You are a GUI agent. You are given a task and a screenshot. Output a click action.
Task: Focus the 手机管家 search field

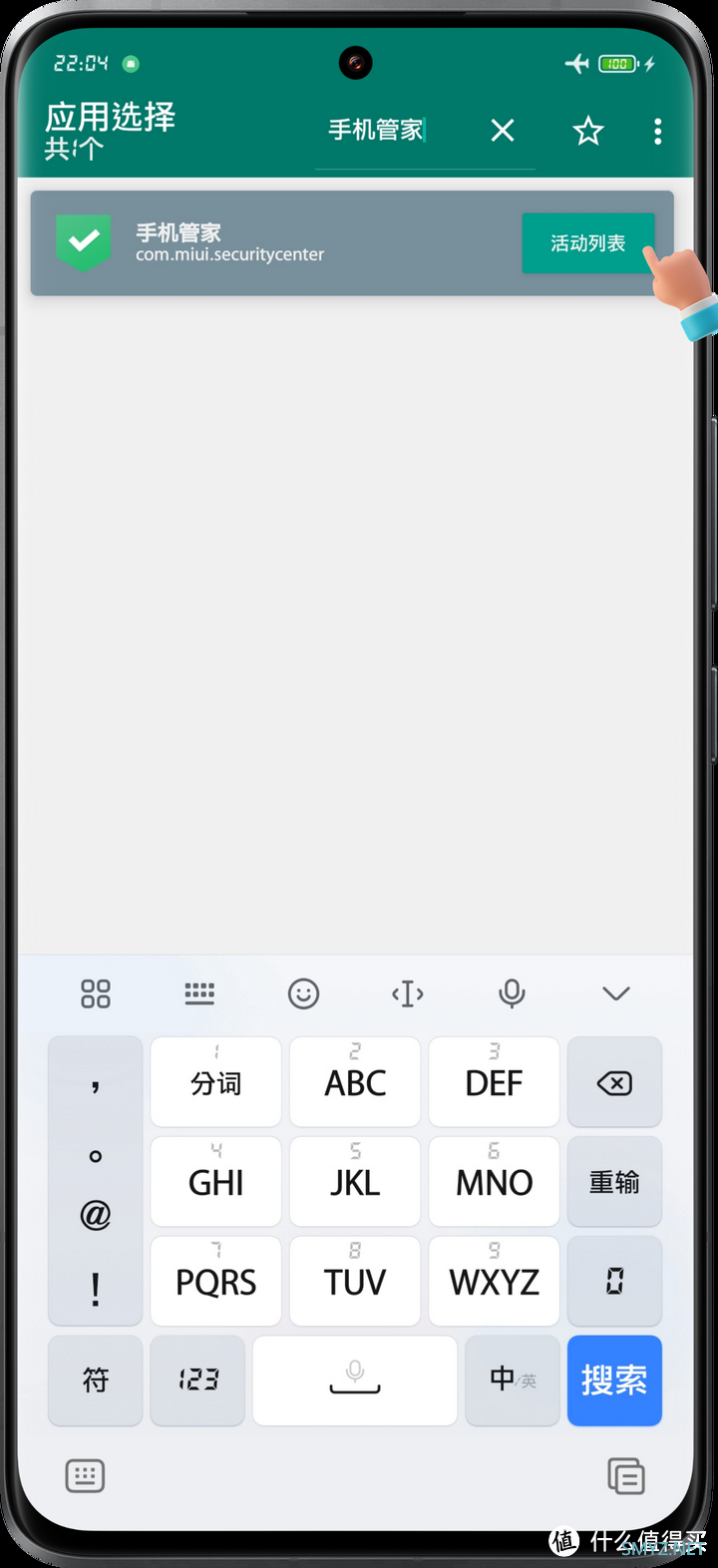[377, 131]
